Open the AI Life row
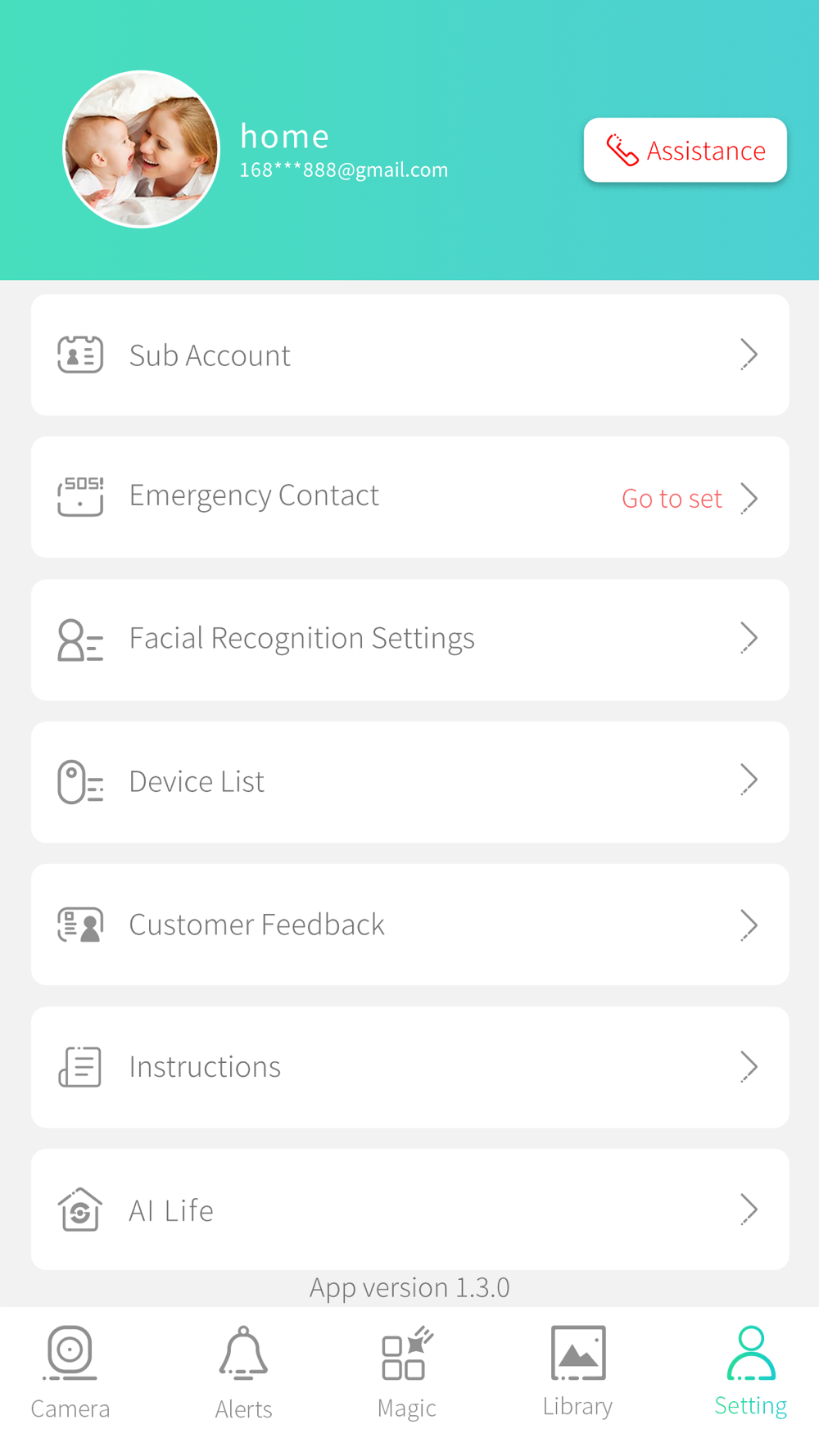Screen dimensions: 819x1456 pos(409,1210)
